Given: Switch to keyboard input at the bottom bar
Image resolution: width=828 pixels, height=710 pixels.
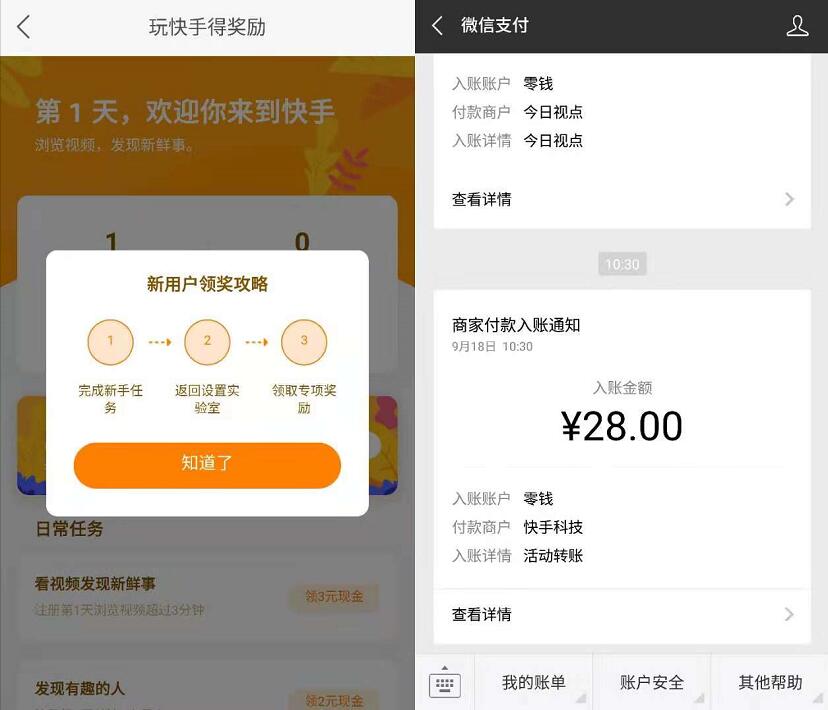Looking at the screenshot, I should [444, 683].
